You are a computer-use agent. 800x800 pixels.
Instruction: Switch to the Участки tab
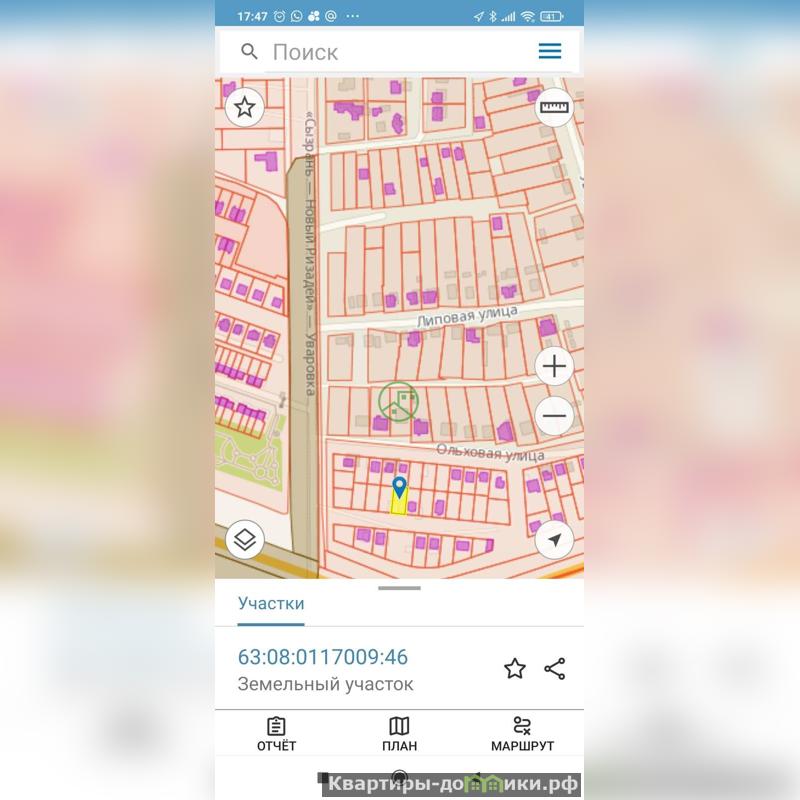pos(271,604)
